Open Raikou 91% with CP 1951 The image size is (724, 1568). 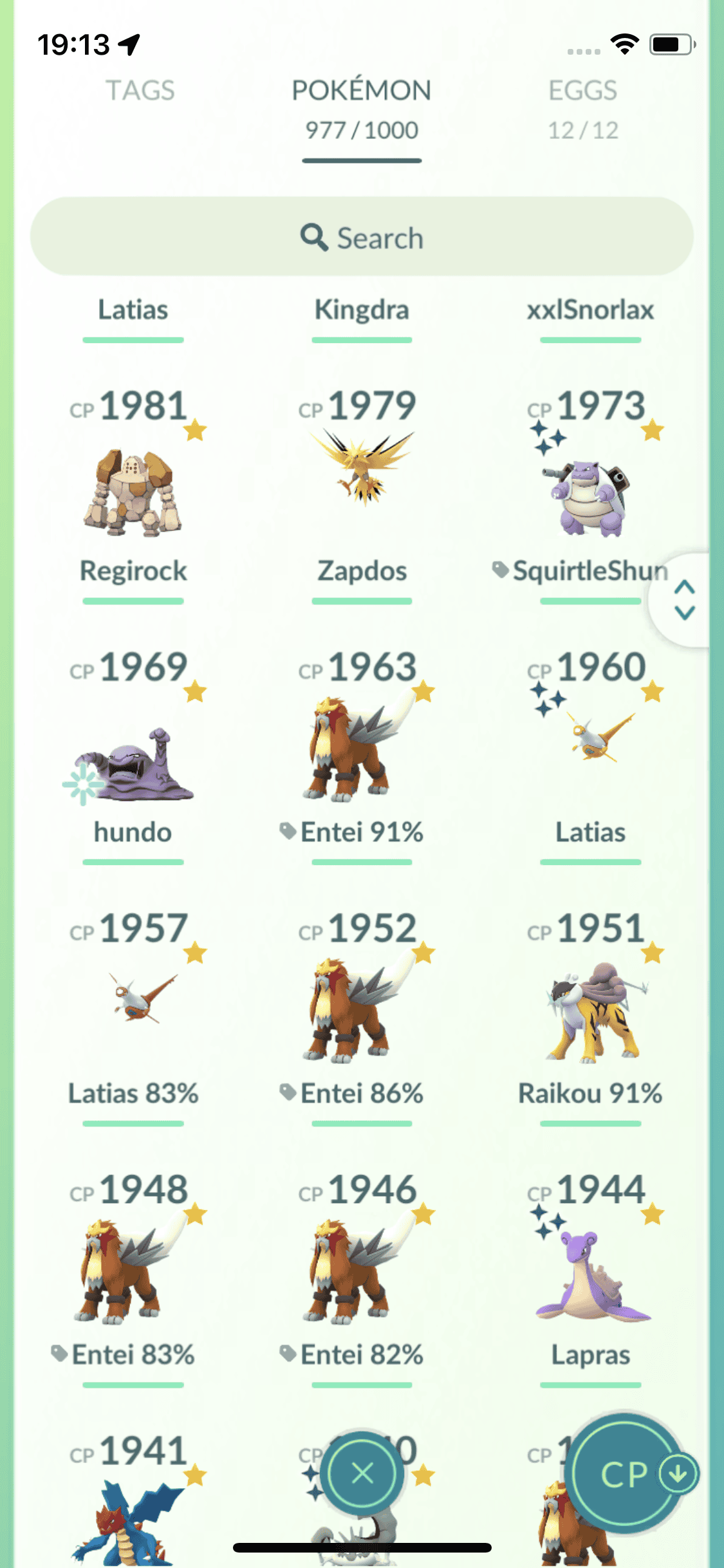[x=589, y=1014]
